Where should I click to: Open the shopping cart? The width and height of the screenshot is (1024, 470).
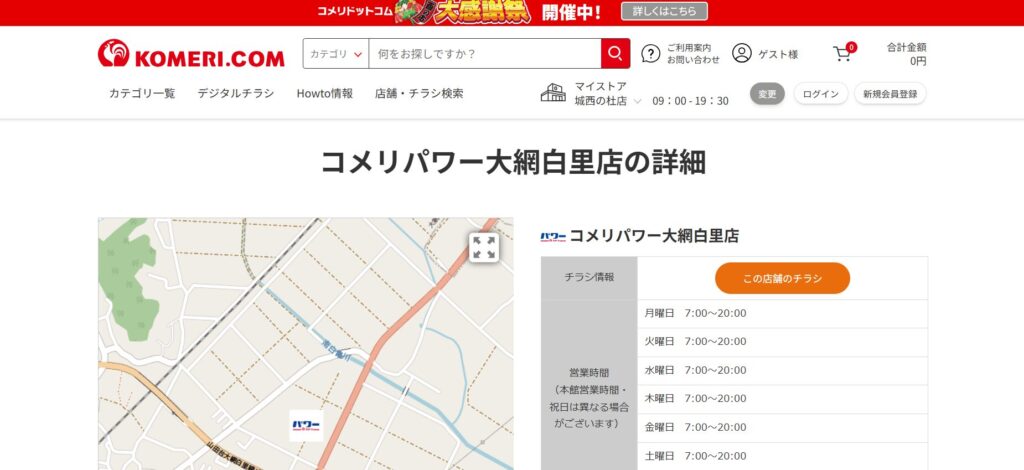point(843,54)
